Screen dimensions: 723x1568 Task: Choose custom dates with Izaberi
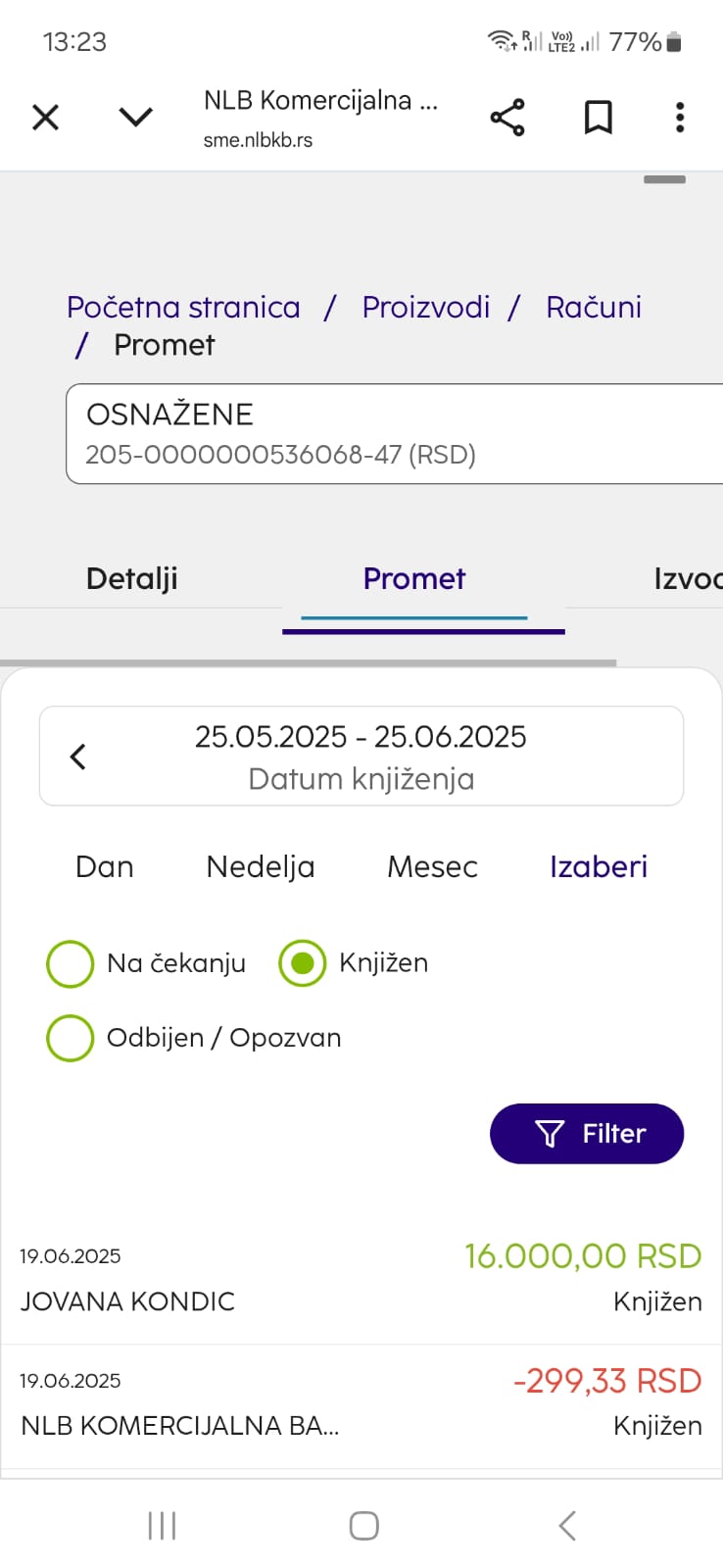[x=599, y=866]
